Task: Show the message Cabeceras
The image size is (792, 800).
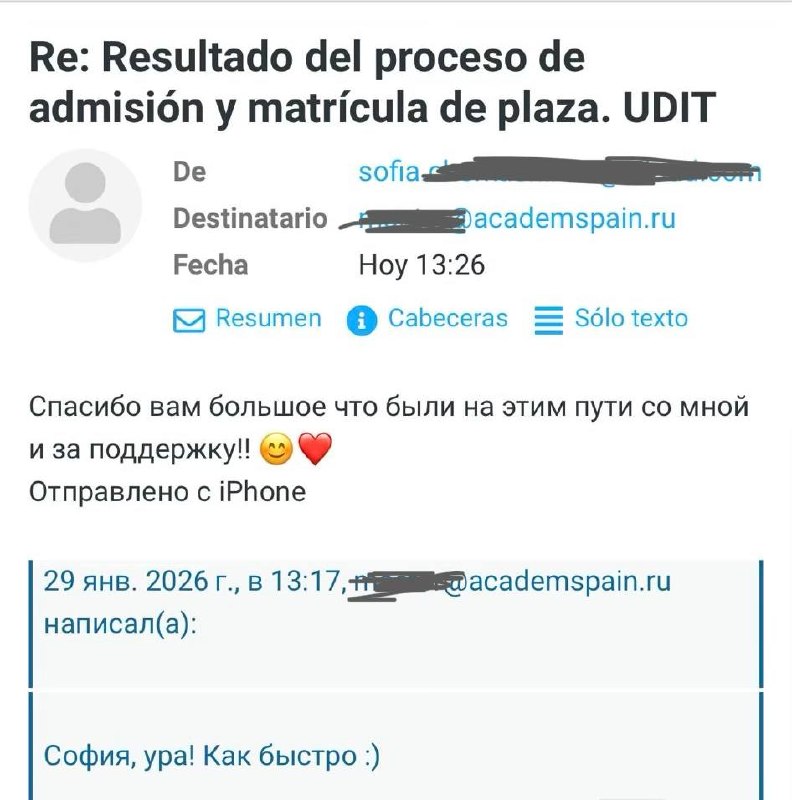Action: point(427,319)
